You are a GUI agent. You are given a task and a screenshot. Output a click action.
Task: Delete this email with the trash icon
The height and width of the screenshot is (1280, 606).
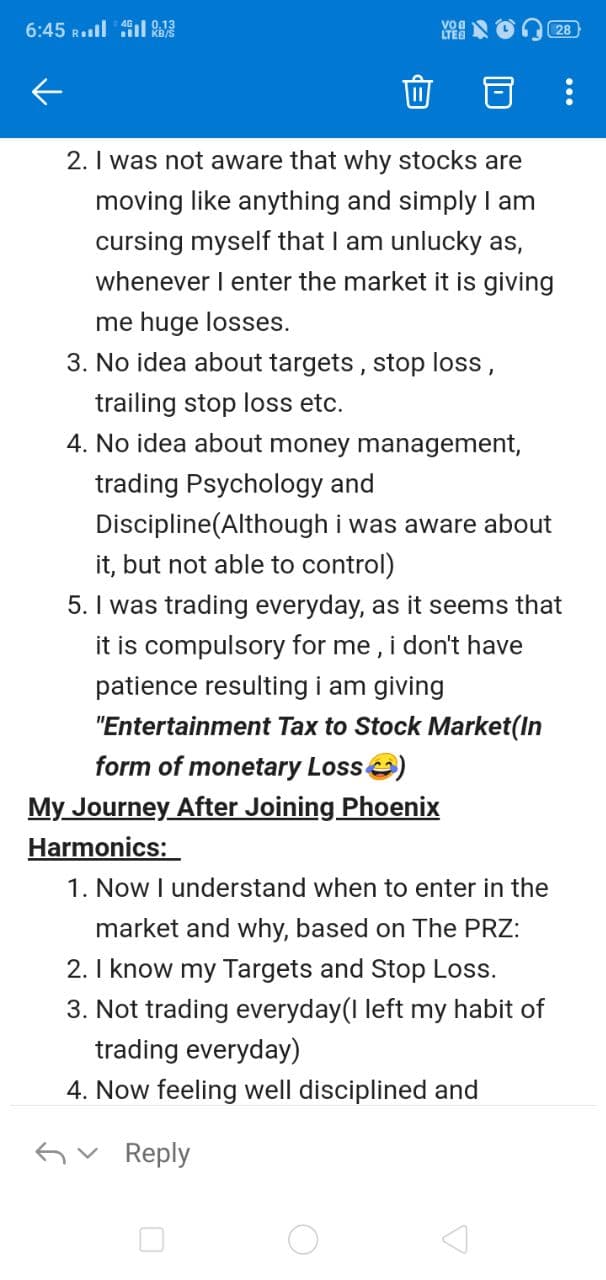(416, 93)
